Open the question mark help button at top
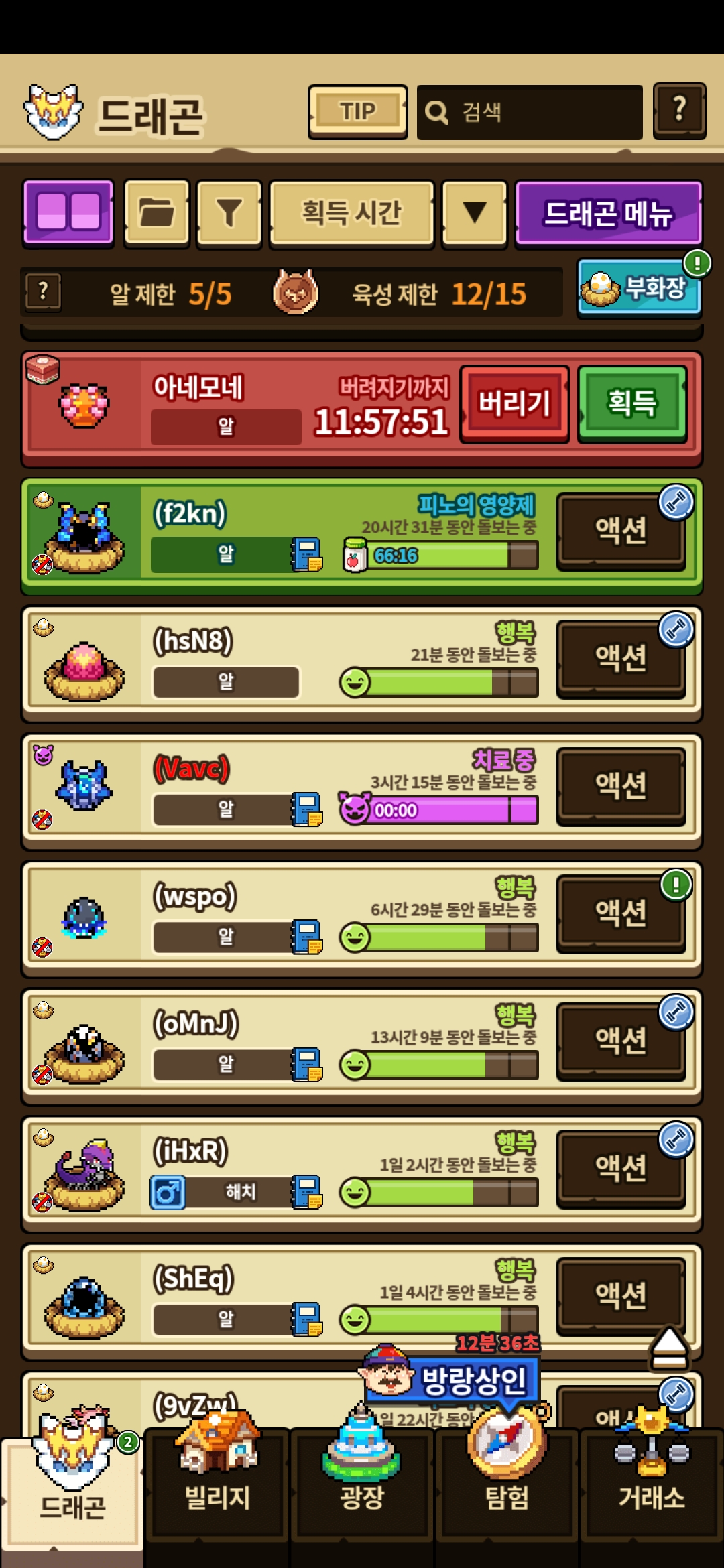This screenshot has height=1568, width=724. coord(679,111)
